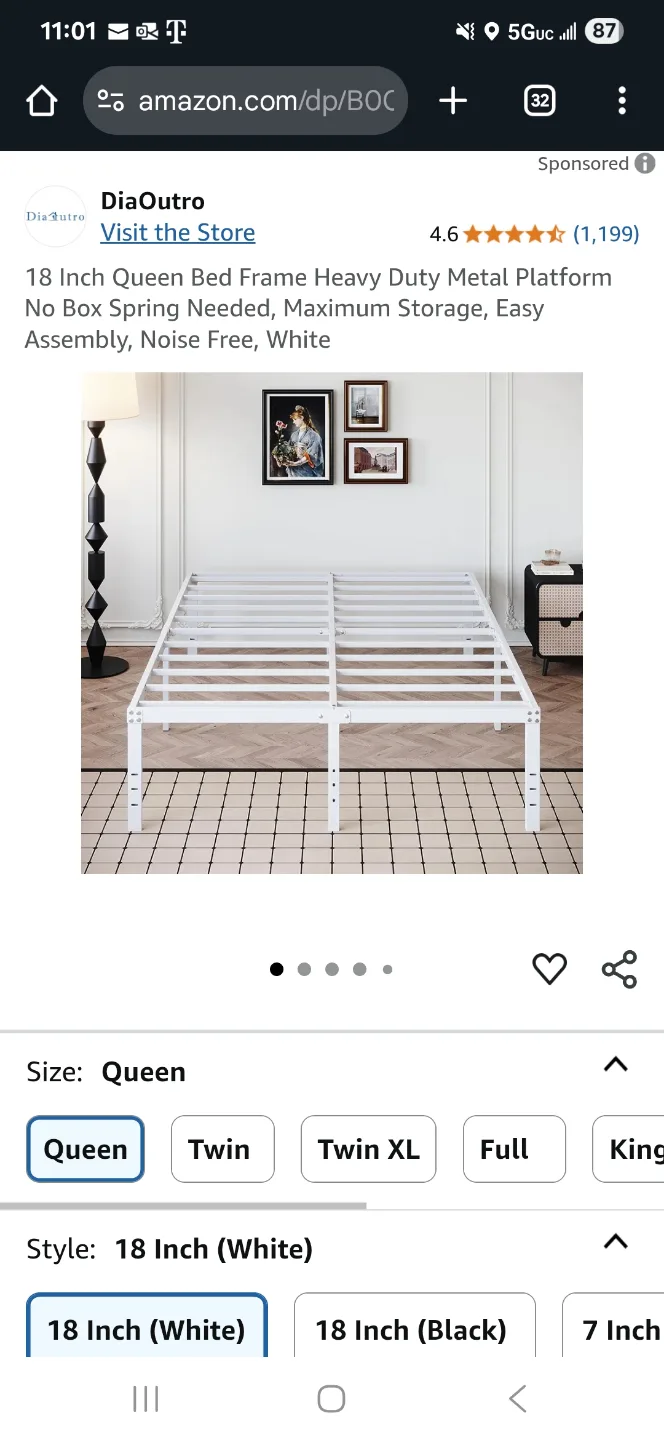664x1440 pixels.
Task: Choose the Twin XL size
Action: (x=368, y=1149)
